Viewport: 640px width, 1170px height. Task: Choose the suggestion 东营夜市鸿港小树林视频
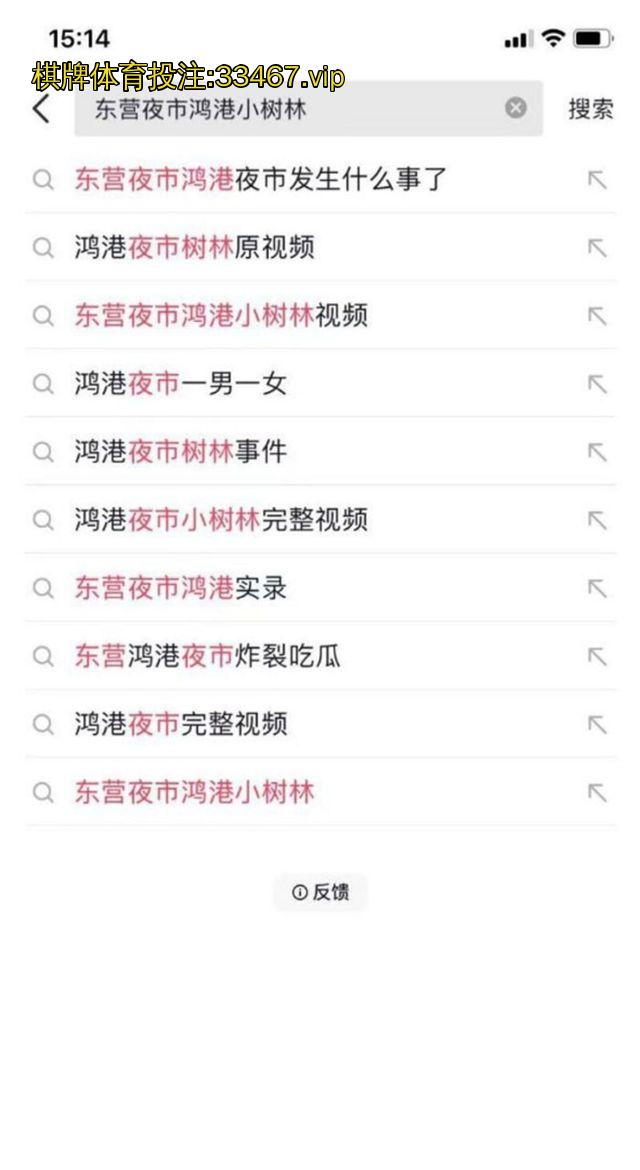221,316
